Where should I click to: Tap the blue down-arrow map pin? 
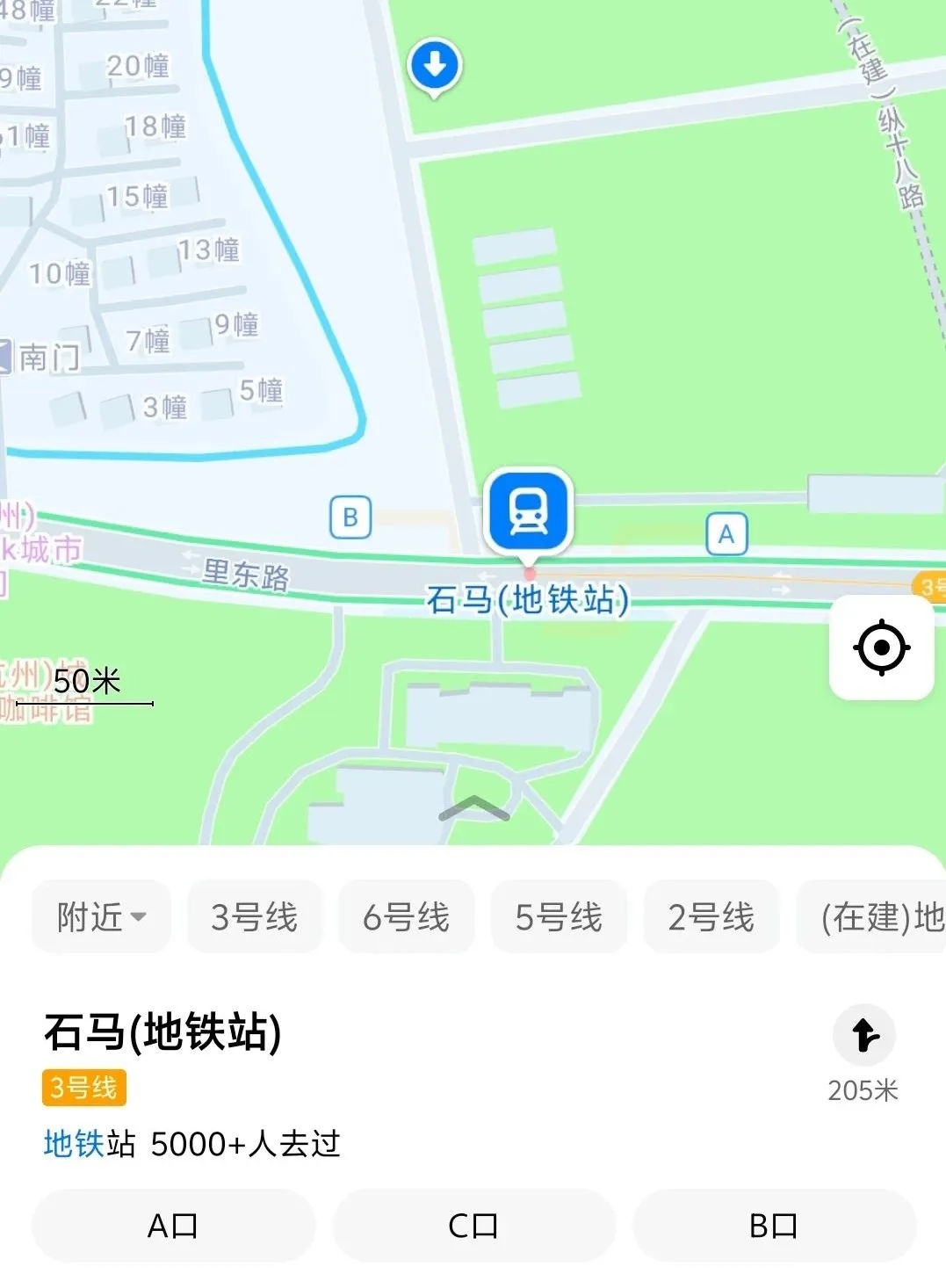pyautogui.click(x=434, y=66)
